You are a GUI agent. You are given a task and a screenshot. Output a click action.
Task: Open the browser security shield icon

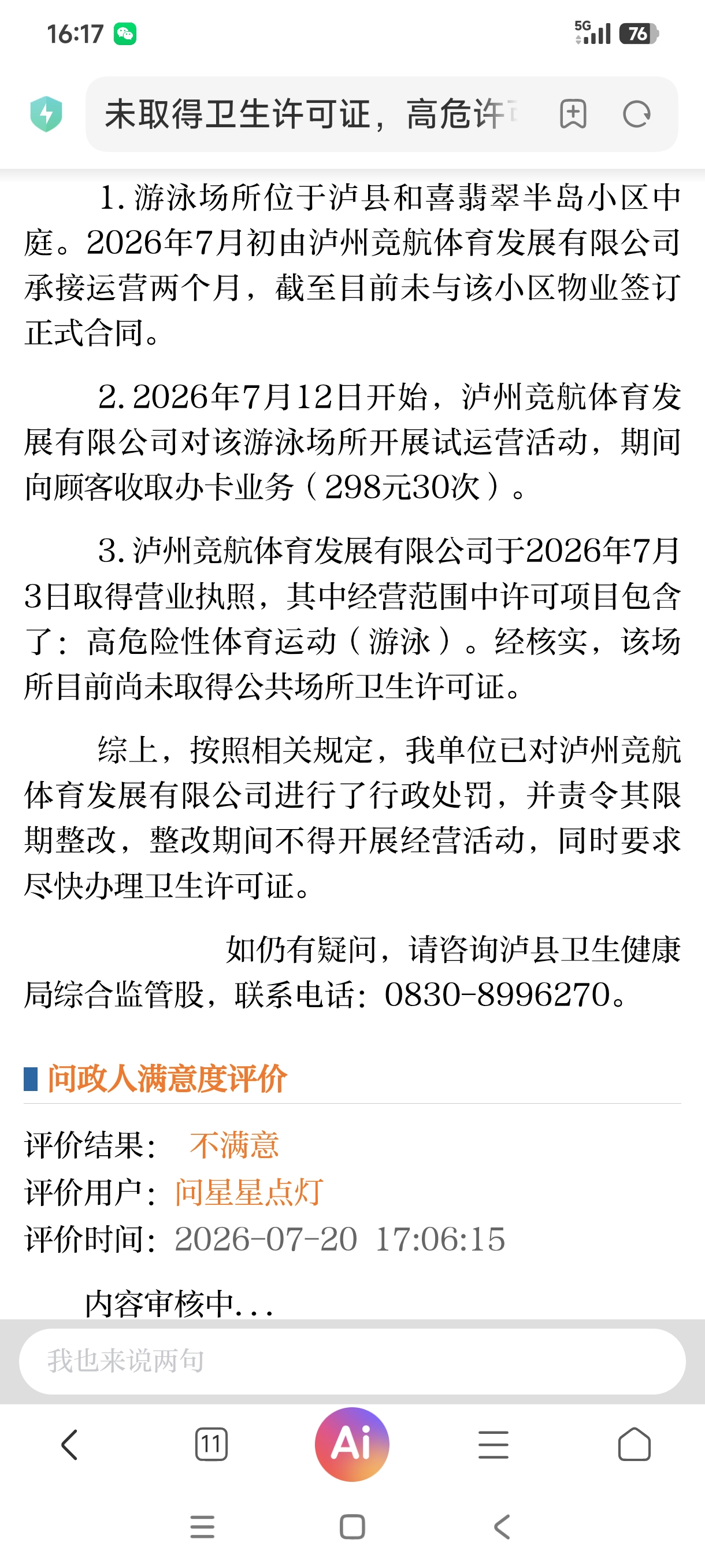(46, 114)
